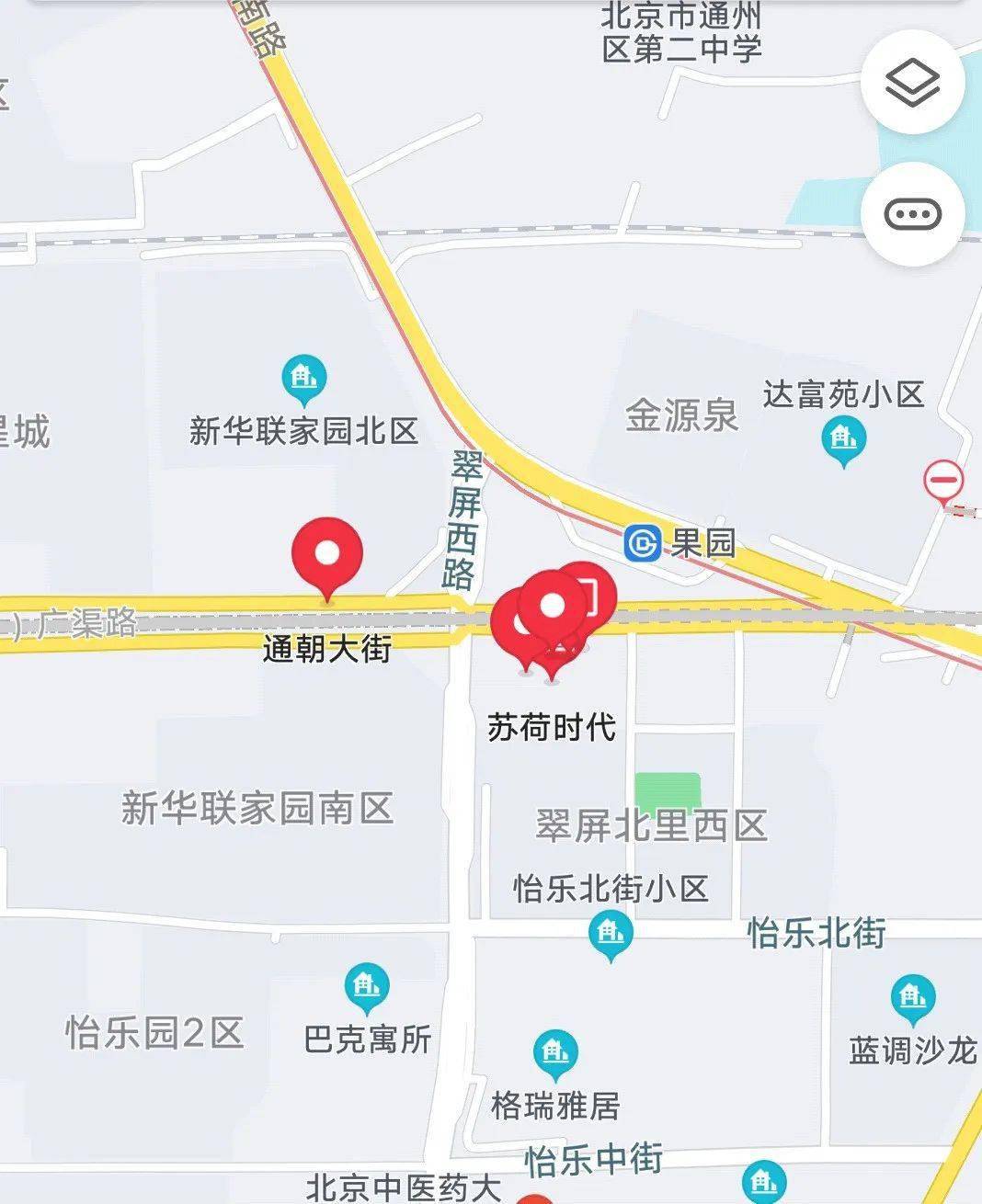Image resolution: width=982 pixels, height=1204 pixels.
Task: Open the map layers selector
Action: click(x=912, y=83)
